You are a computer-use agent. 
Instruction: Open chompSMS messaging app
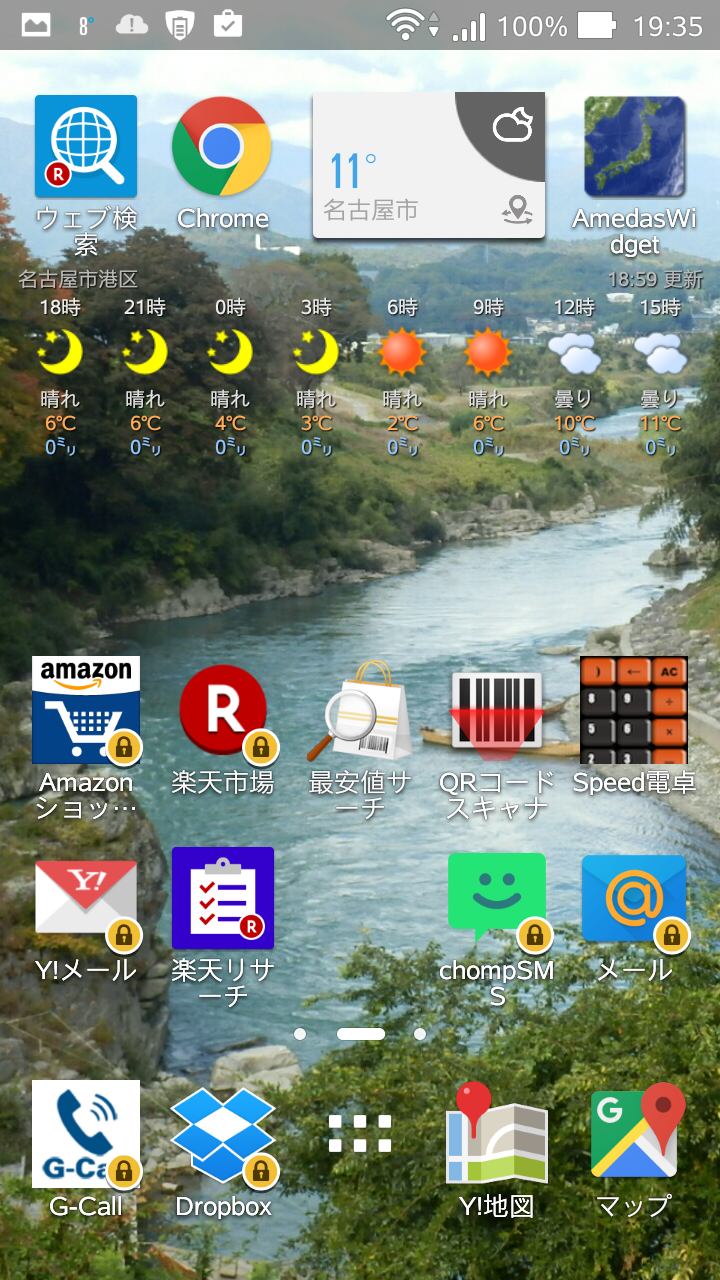tap(497, 898)
